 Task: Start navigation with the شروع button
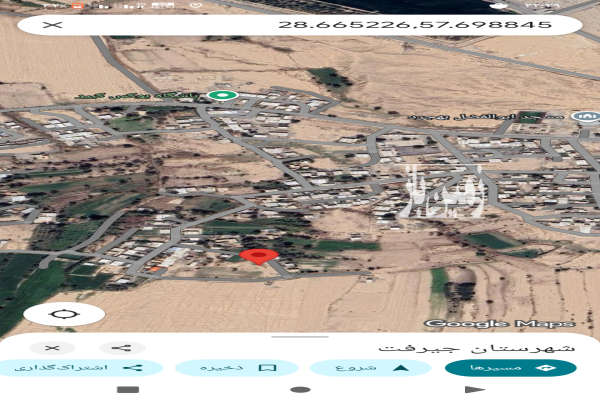(371, 368)
